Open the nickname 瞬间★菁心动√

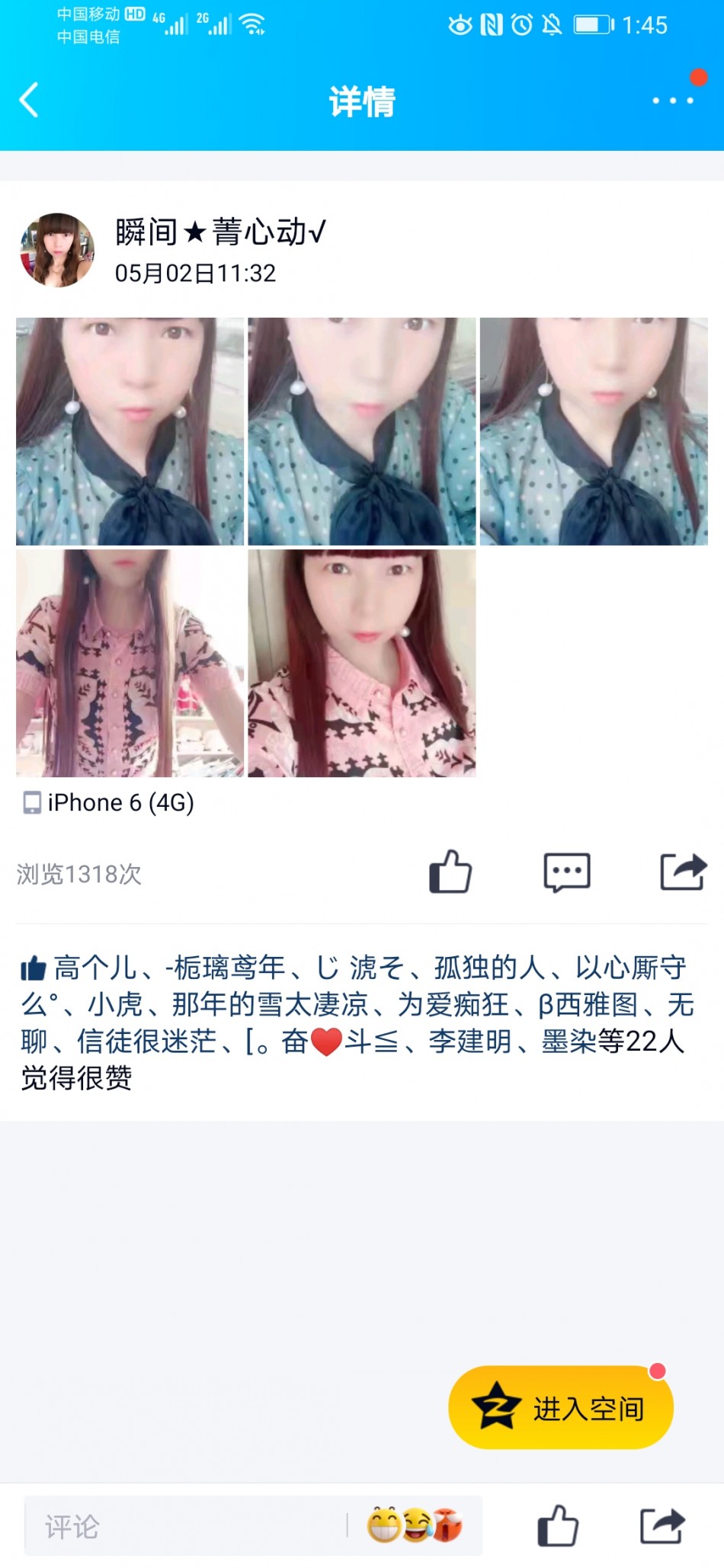pos(220,232)
